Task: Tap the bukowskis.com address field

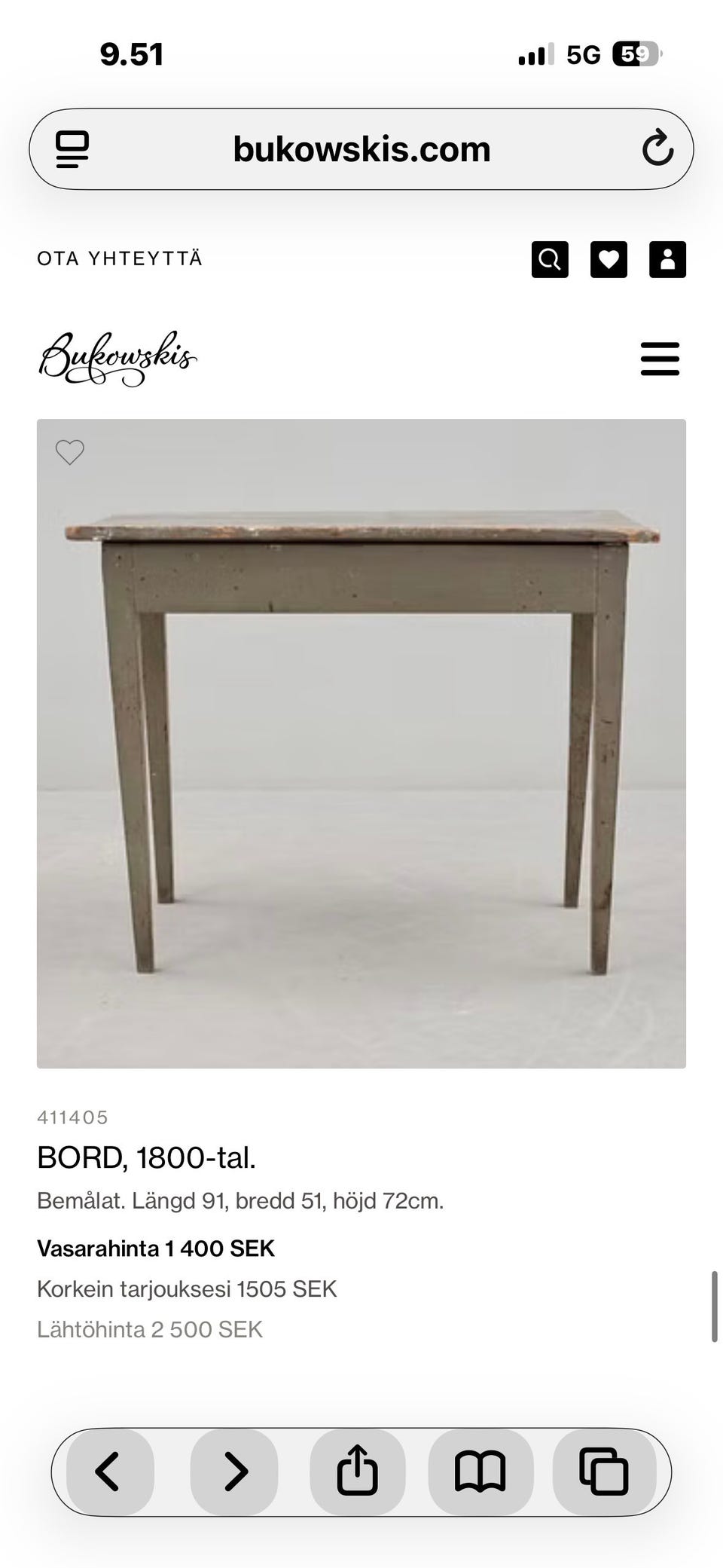Action: click(x=361, y=149)
